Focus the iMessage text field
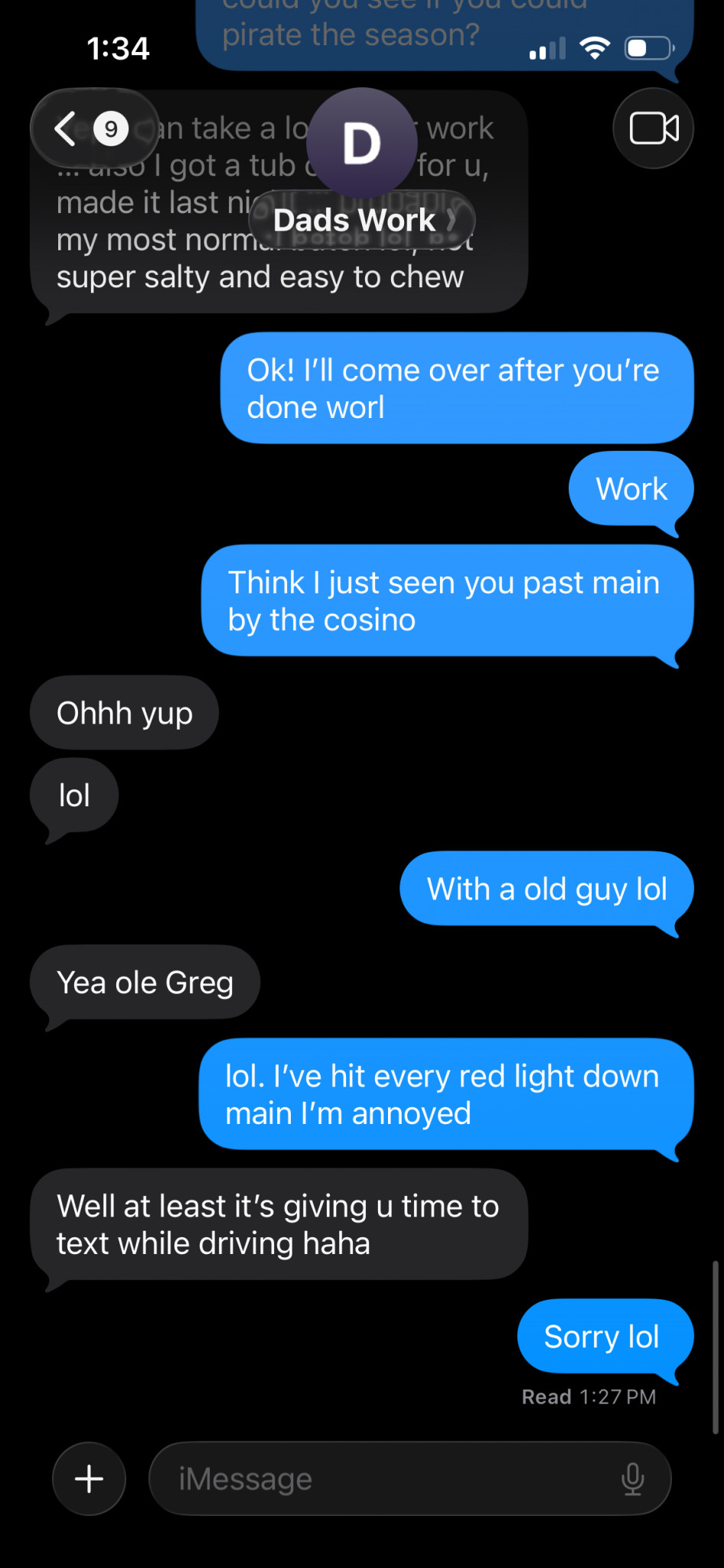Viewport: 724px width, 1568px height. coord(383,1478)
